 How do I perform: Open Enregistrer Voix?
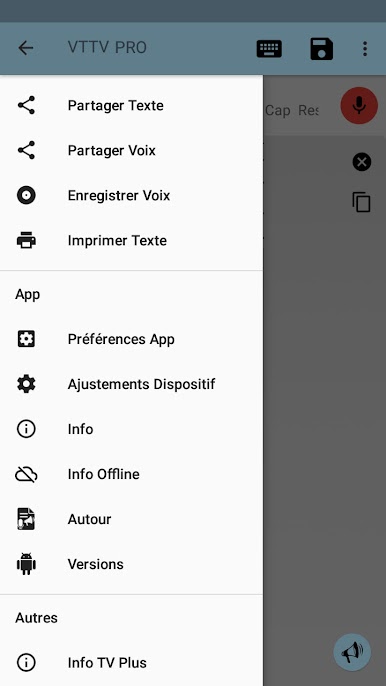tap(131, 196)
